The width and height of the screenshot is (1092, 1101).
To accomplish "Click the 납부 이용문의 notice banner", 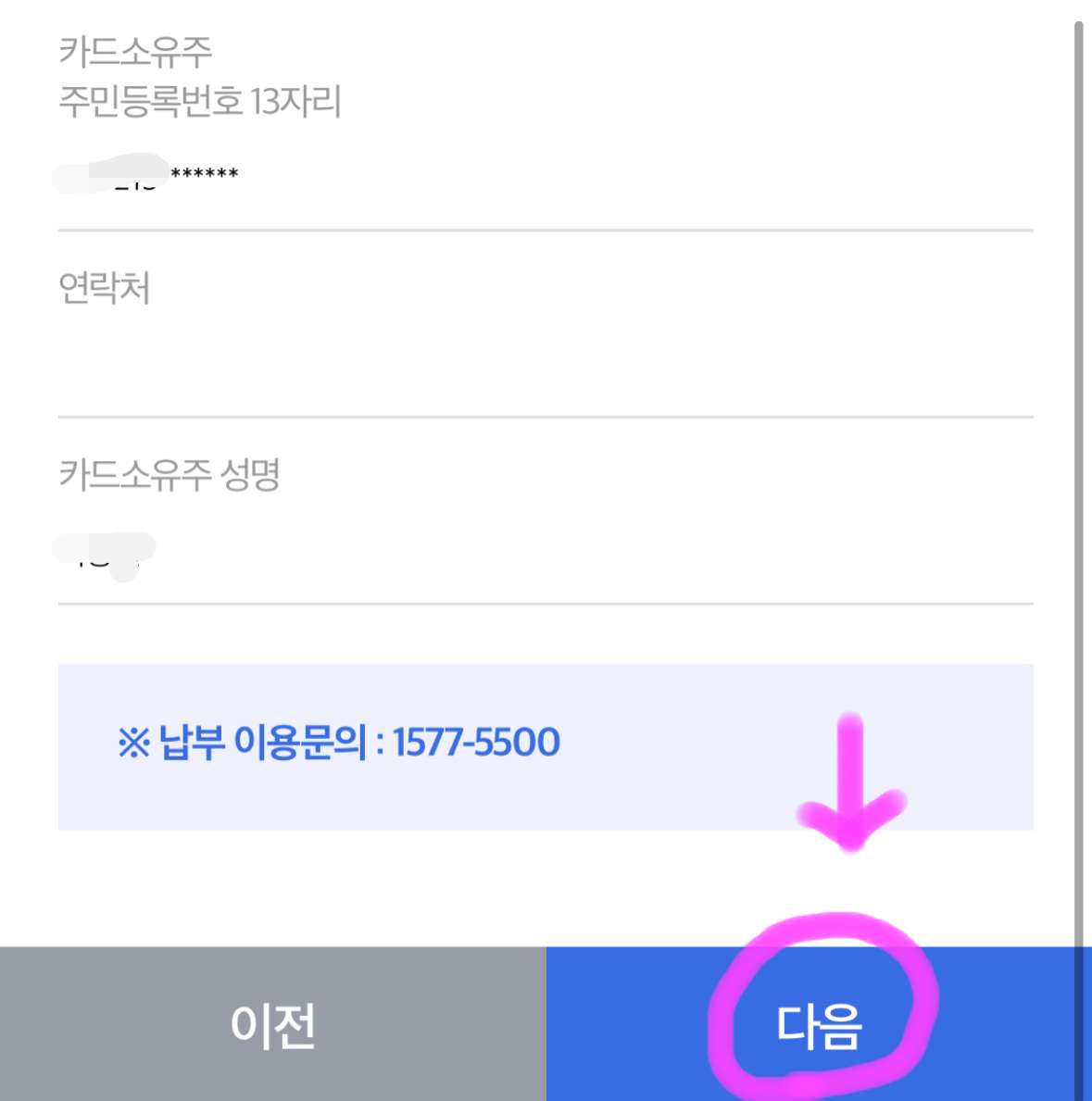I will [338, 741].
